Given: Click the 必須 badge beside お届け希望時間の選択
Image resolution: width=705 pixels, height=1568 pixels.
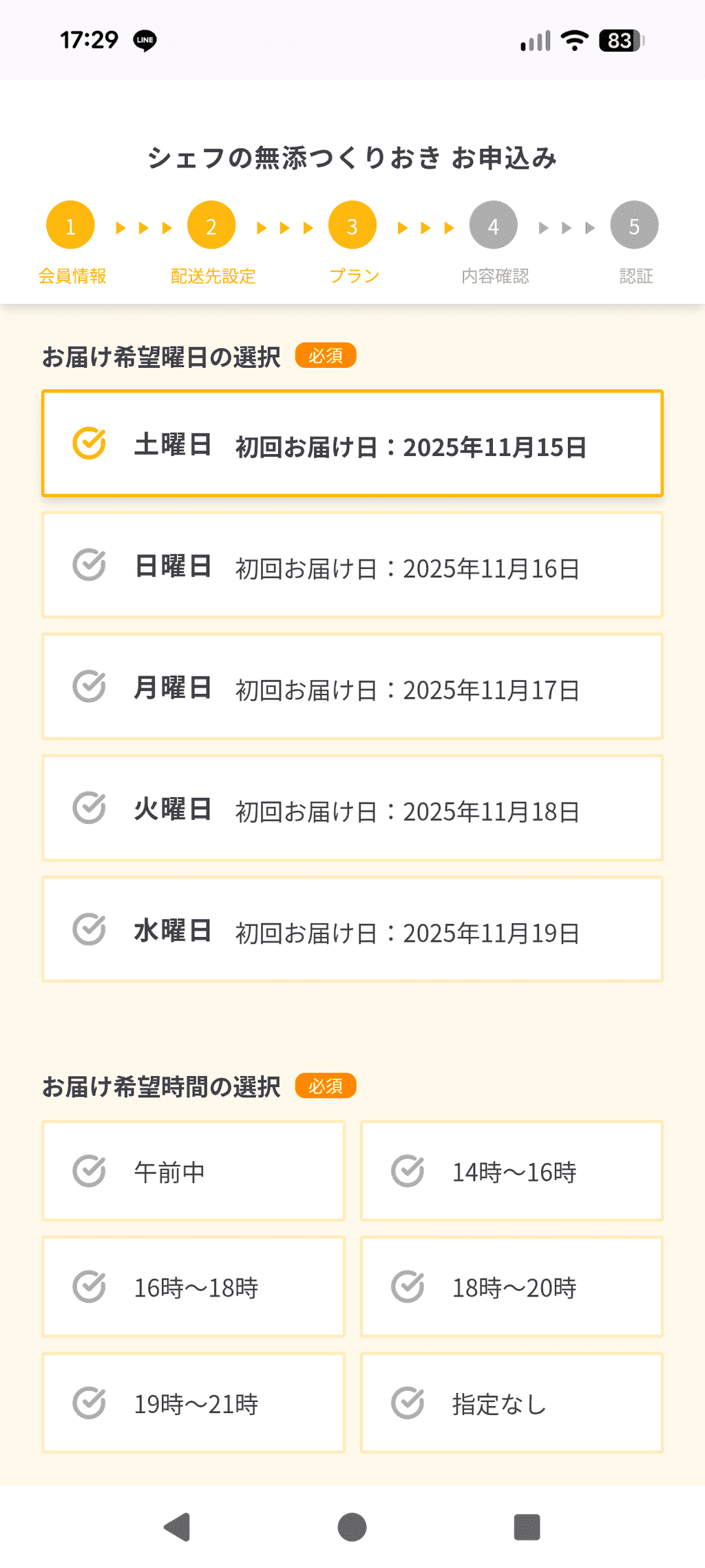Looking at the screenshot, I should [x=326, y=1086].
